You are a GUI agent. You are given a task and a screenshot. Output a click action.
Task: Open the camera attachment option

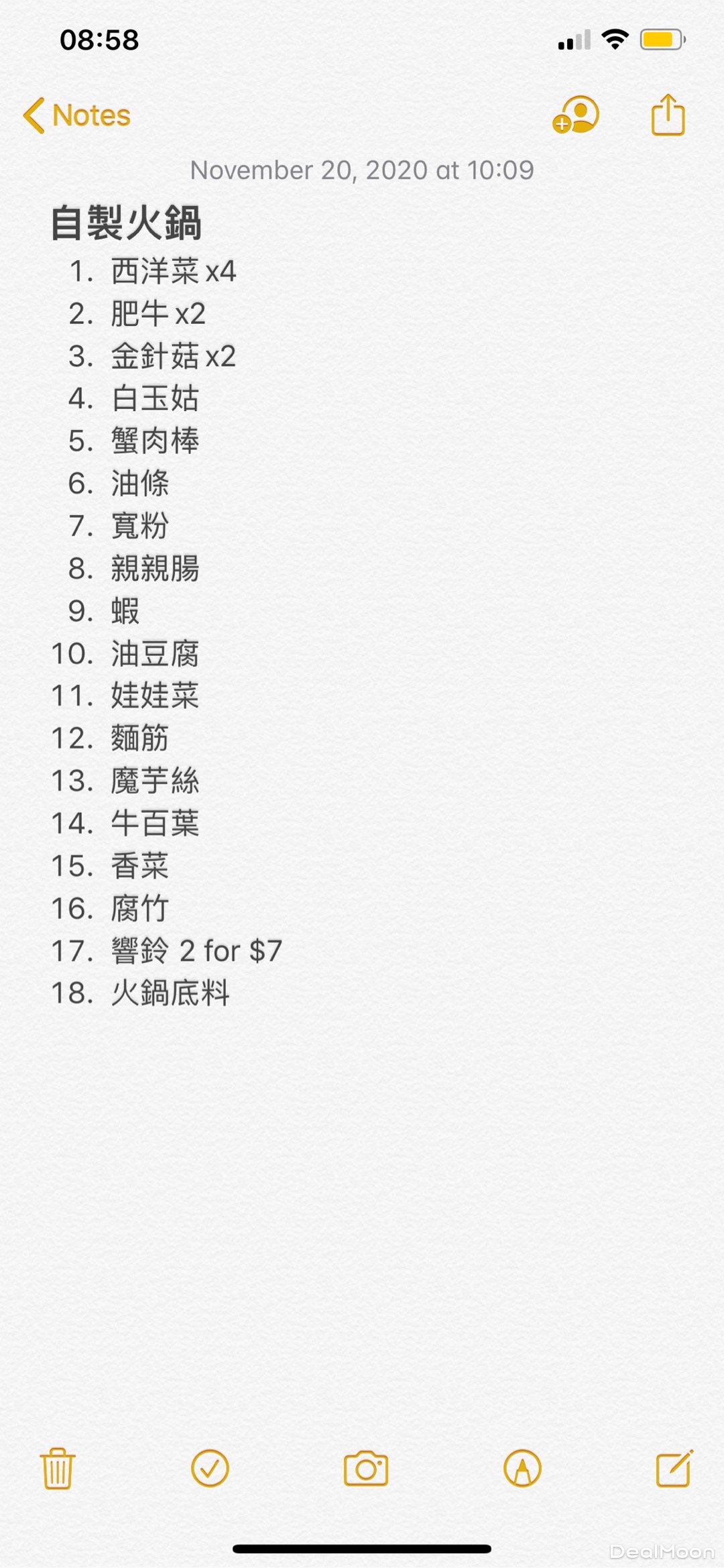coord(365,1468)
